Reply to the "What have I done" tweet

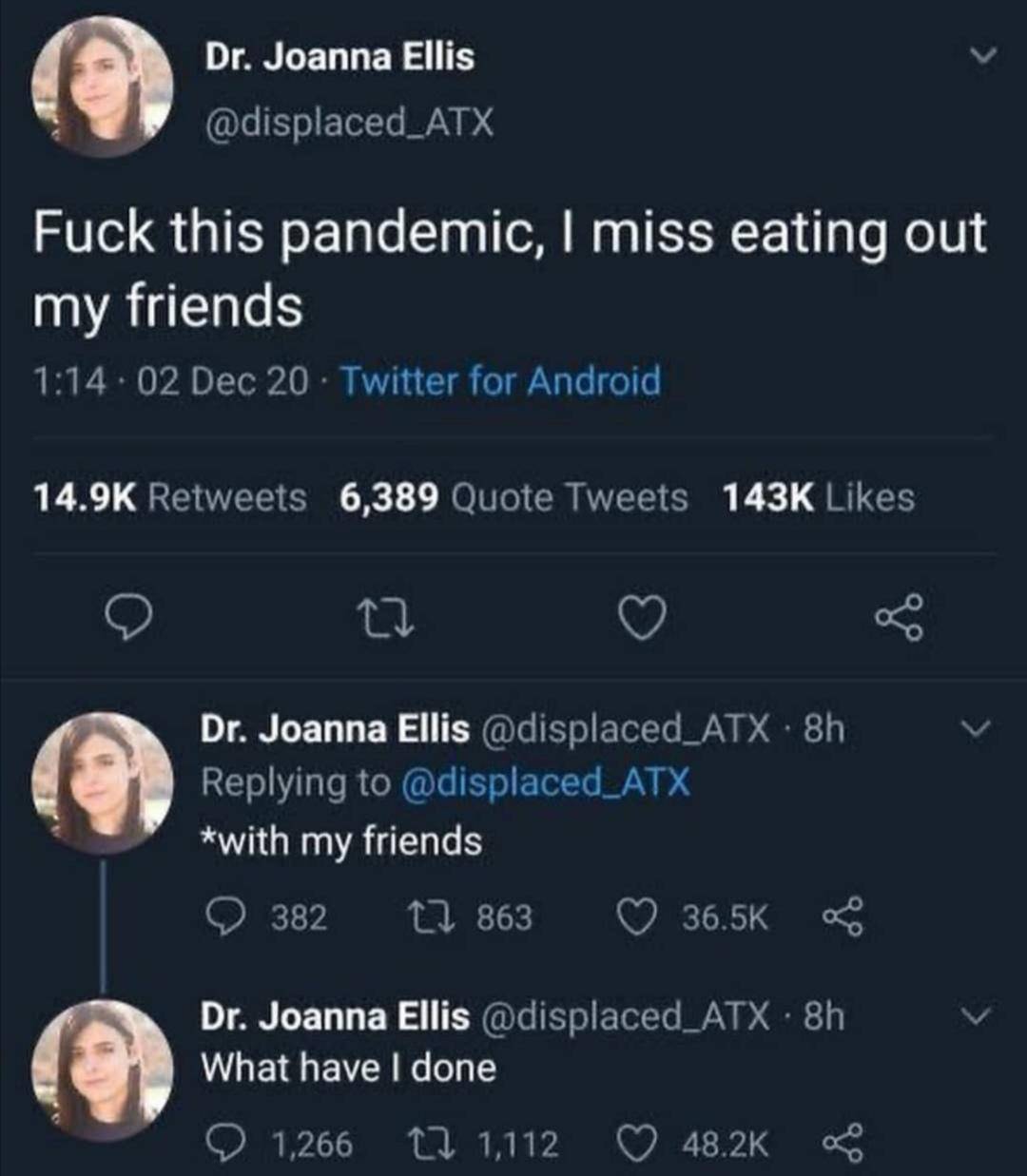[226, 1143]
